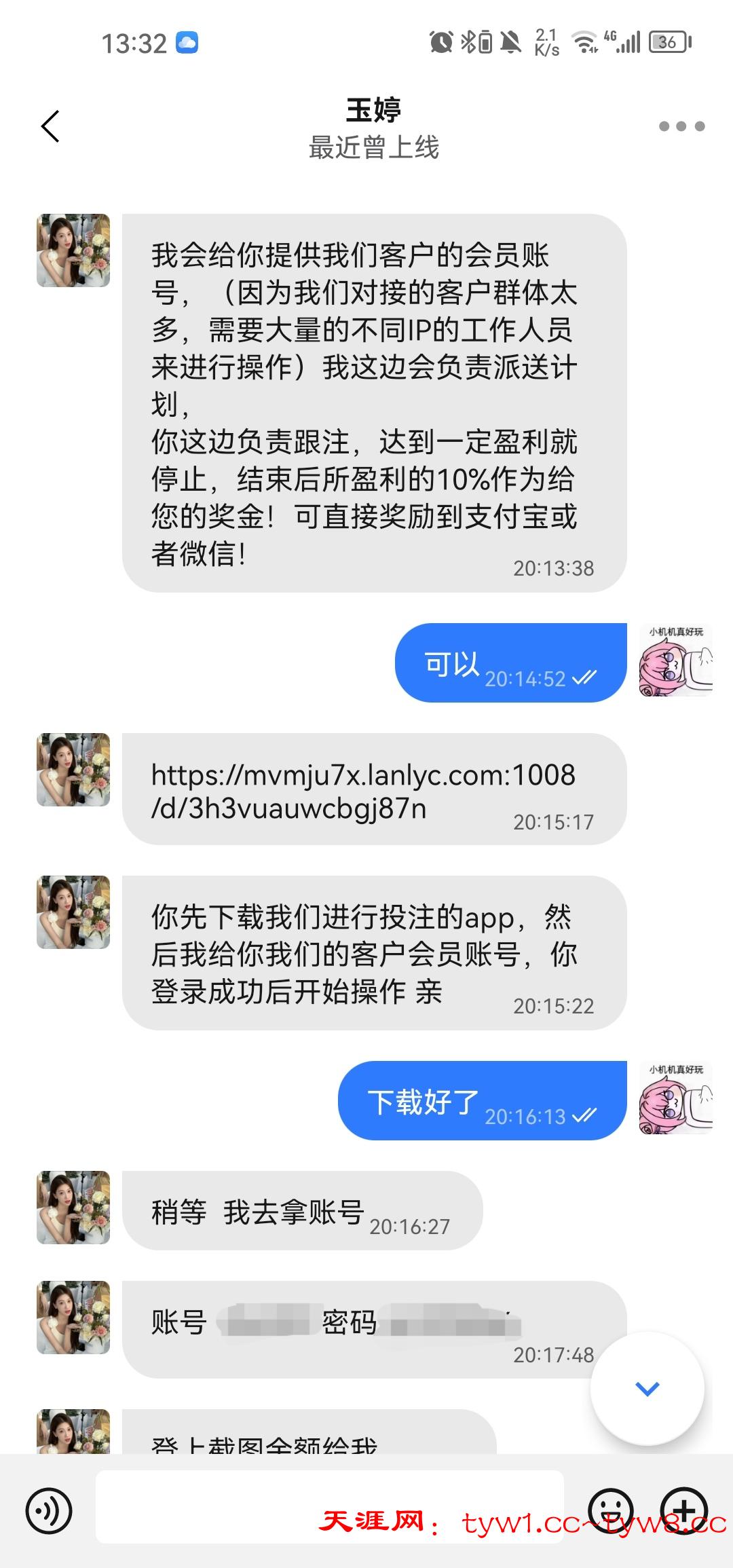This screenshot has width=733, height=1568.
Task: Switch to voice message input
Action: point(49,1510)
